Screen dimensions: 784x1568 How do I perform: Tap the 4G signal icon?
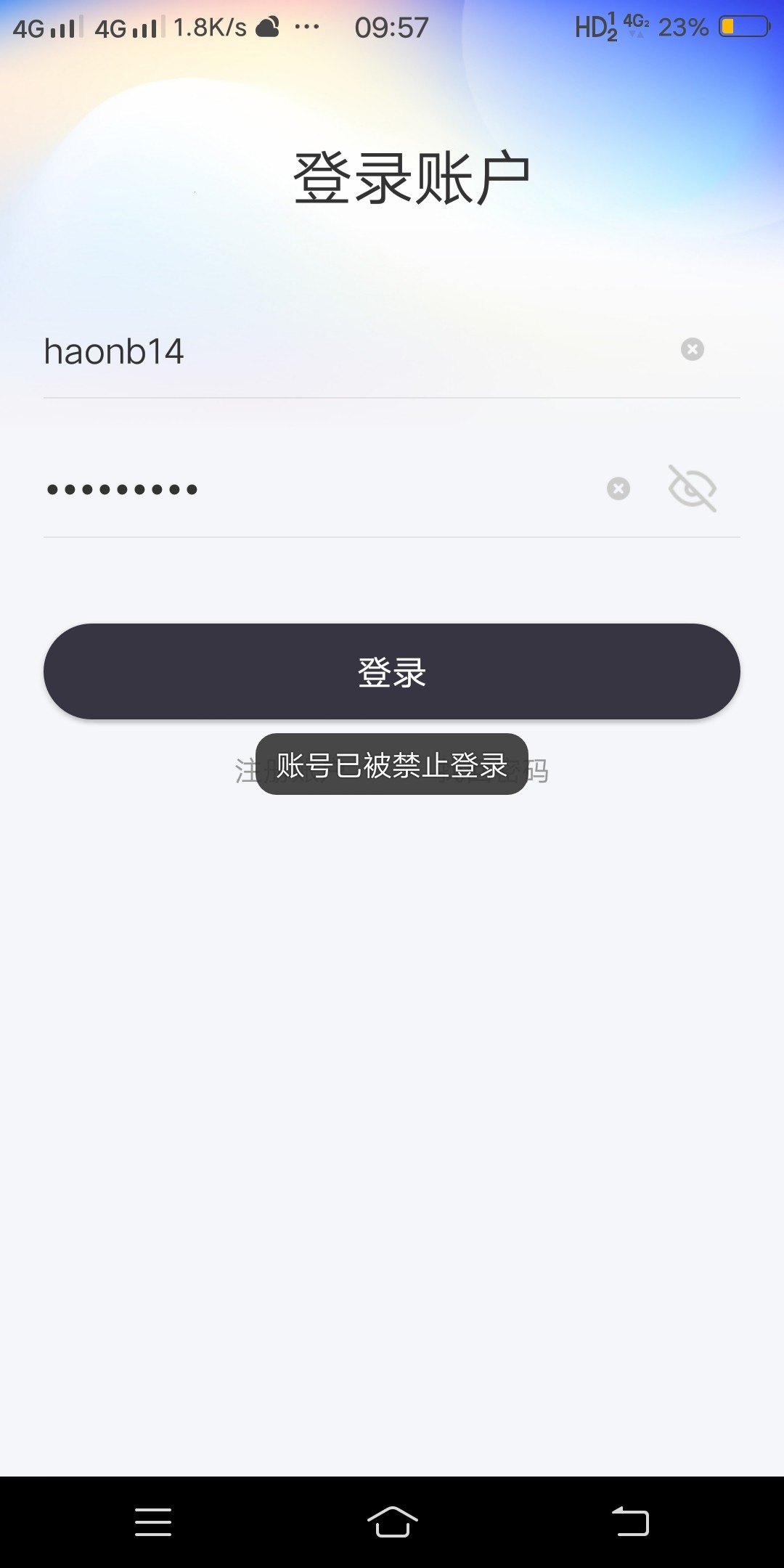tap(44, 27)
